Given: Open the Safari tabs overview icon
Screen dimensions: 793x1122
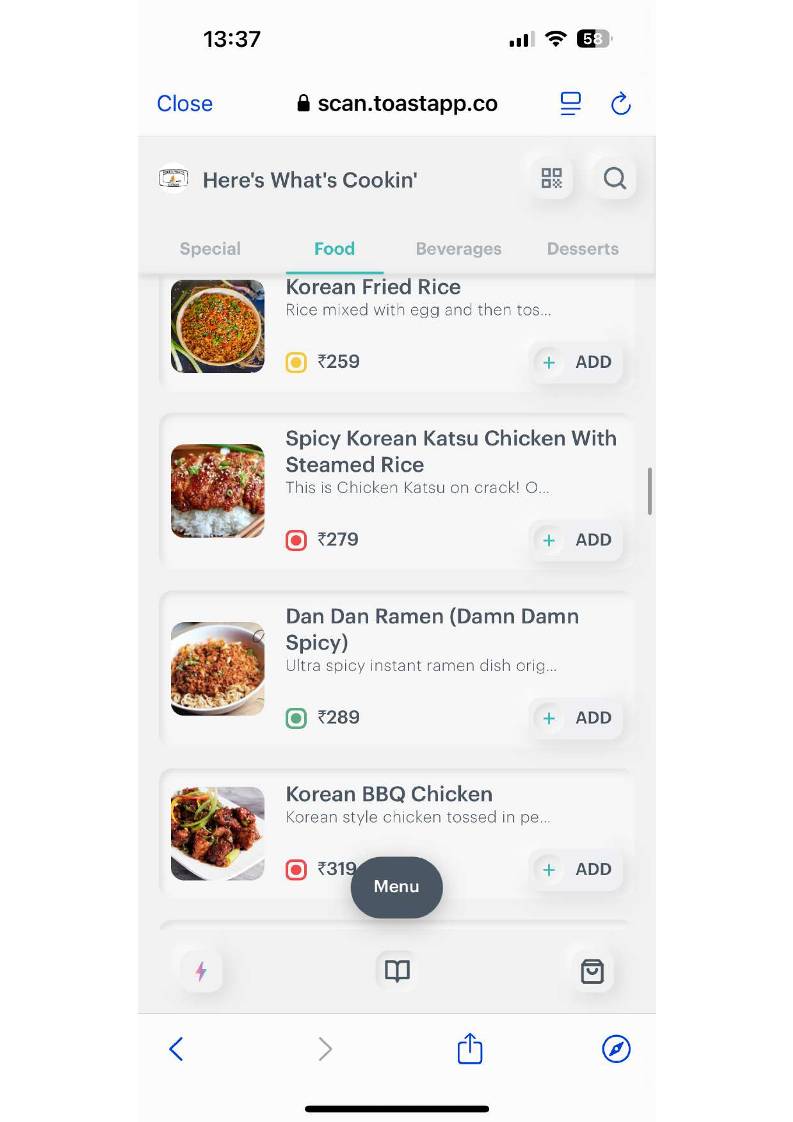Looking at the screenshot, I should (x=570, y=103).
